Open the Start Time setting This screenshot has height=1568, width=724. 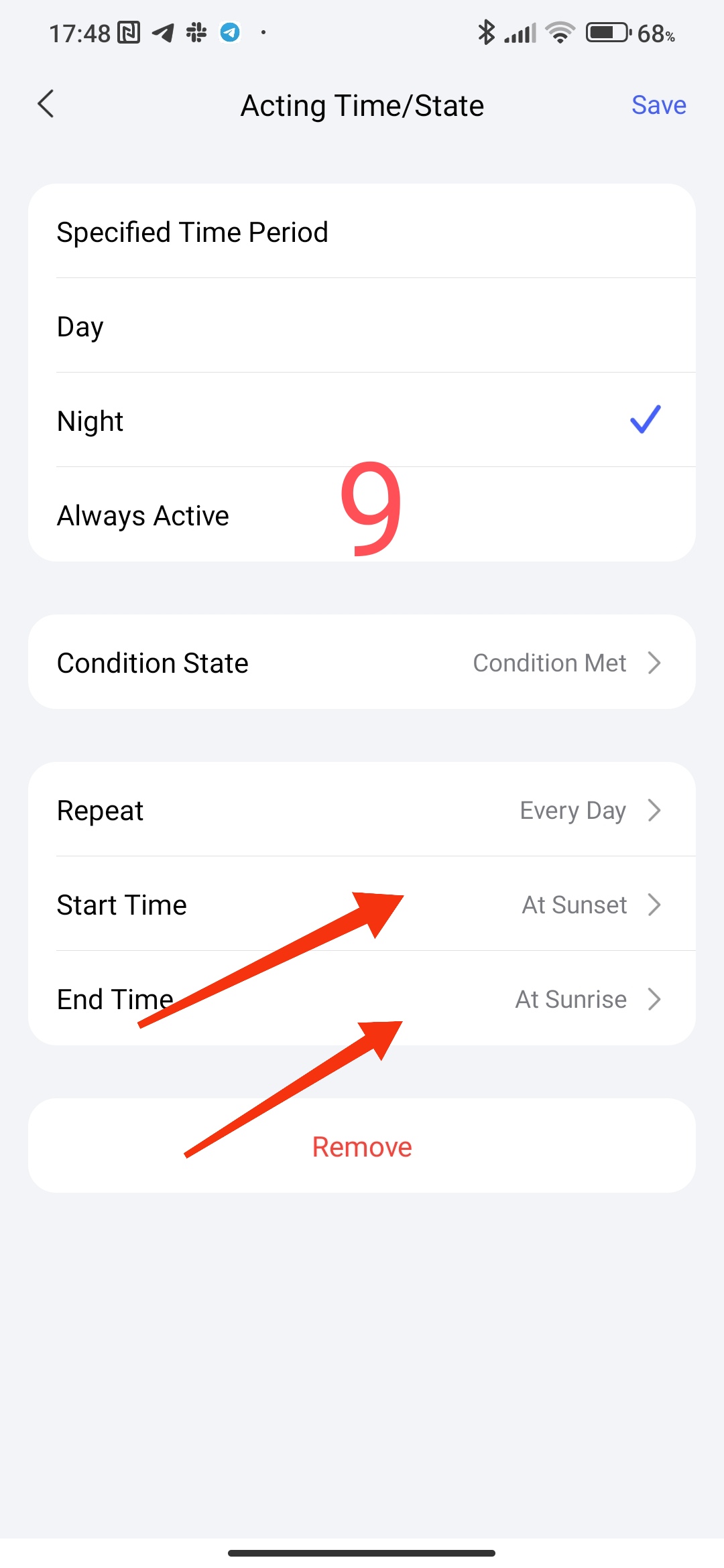pos(362,905)
